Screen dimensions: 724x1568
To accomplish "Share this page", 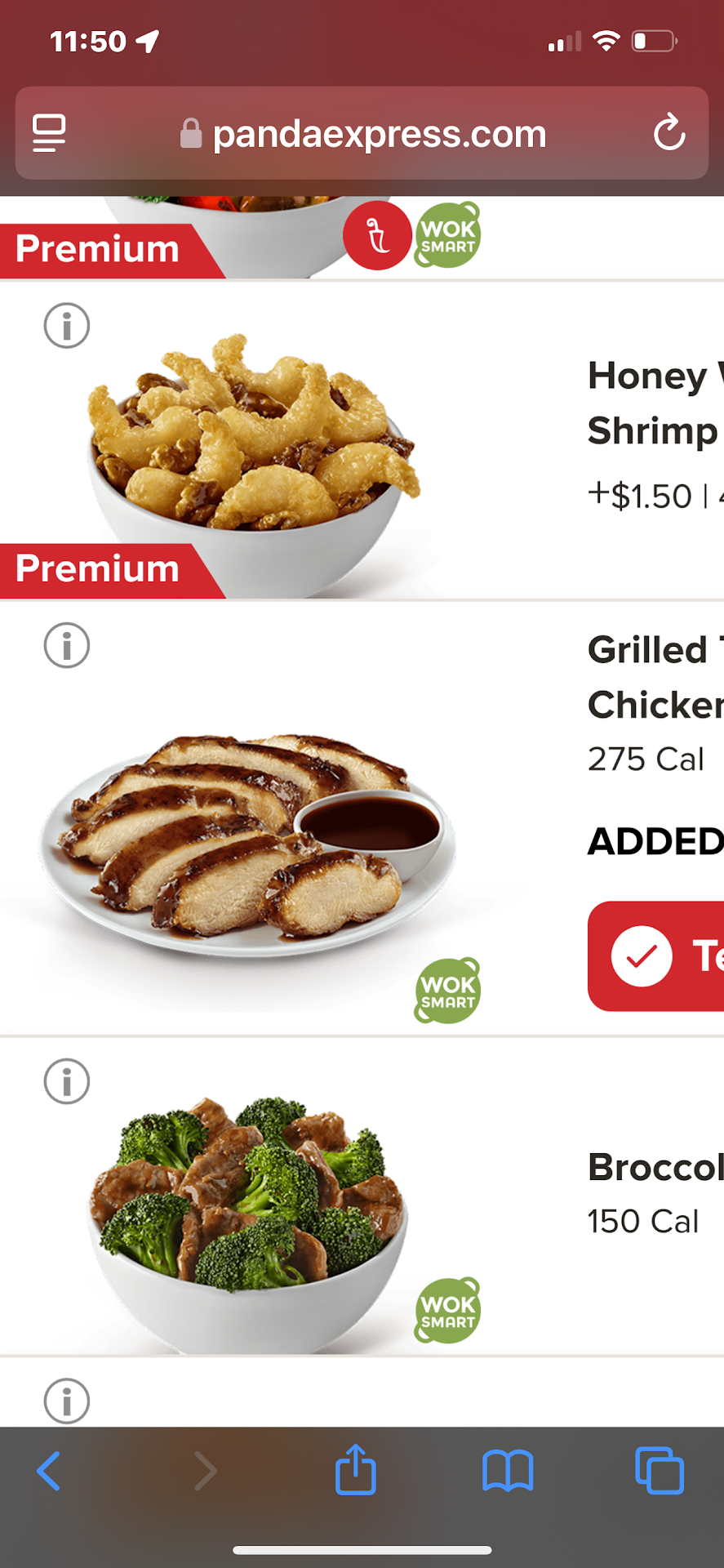I will coord(355,1471).
